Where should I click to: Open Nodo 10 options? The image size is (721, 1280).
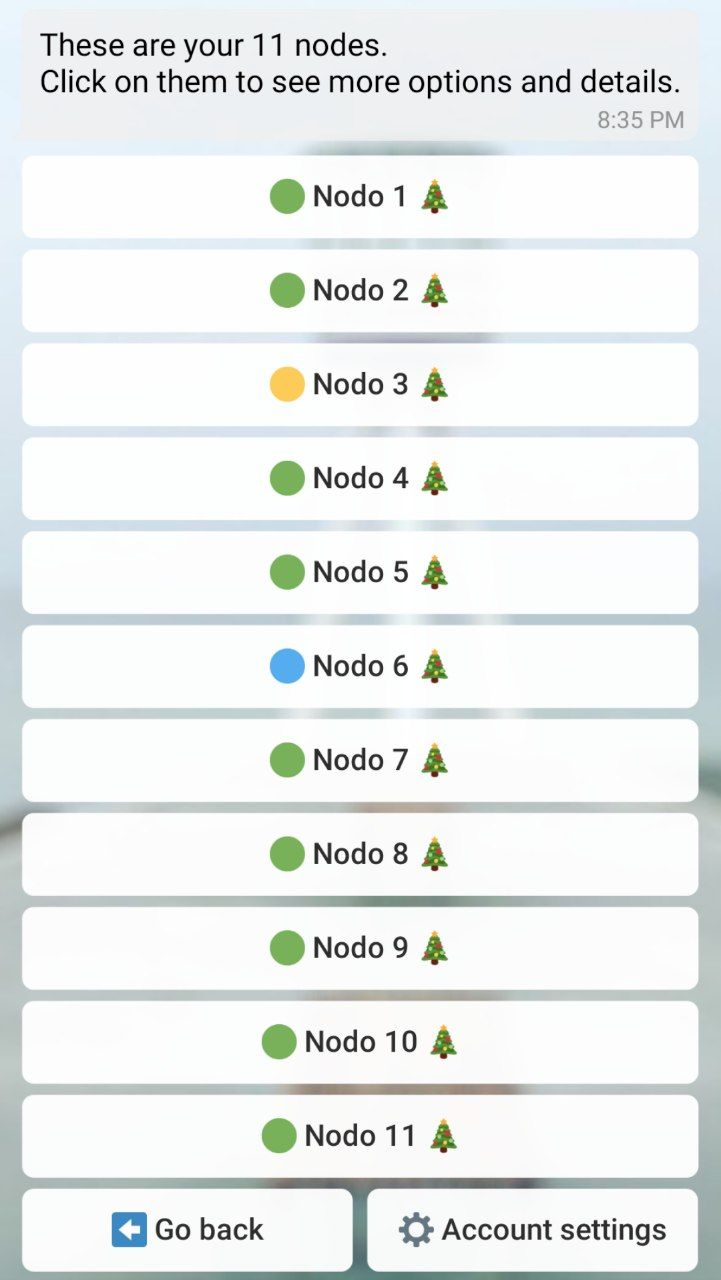pos(360,1043)
